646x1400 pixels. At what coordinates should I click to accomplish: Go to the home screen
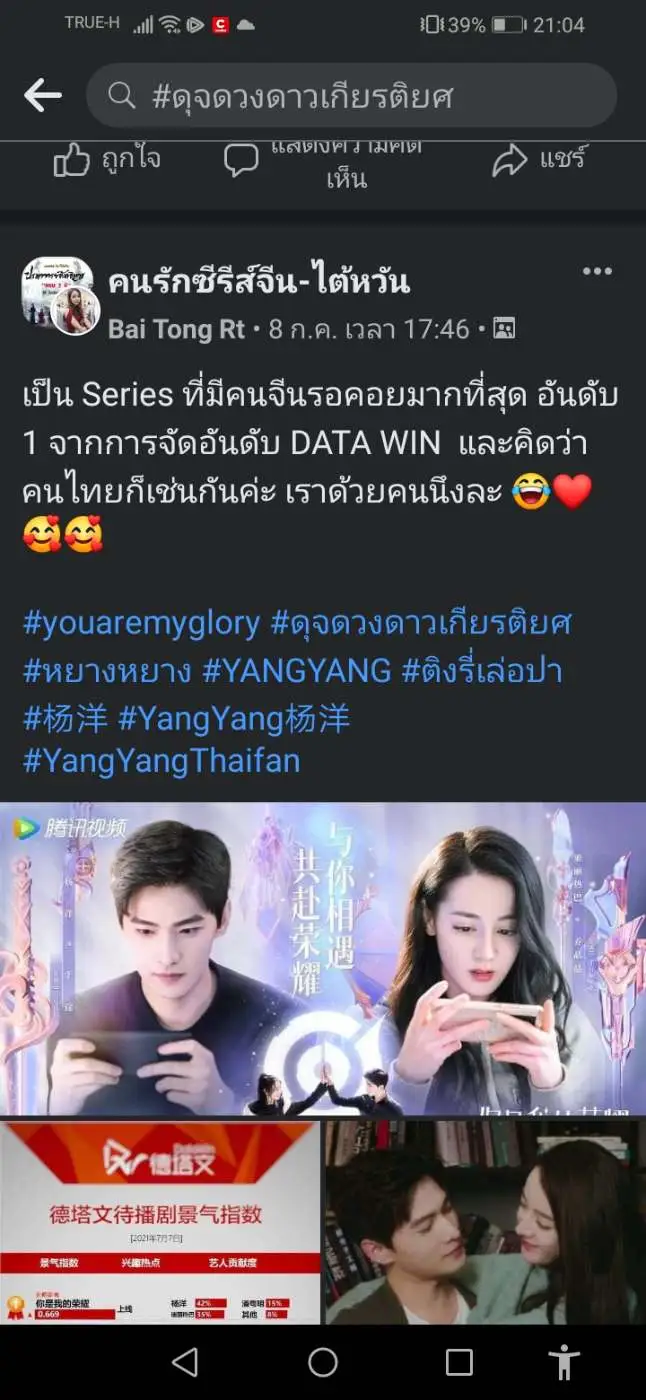[323, 1362]
